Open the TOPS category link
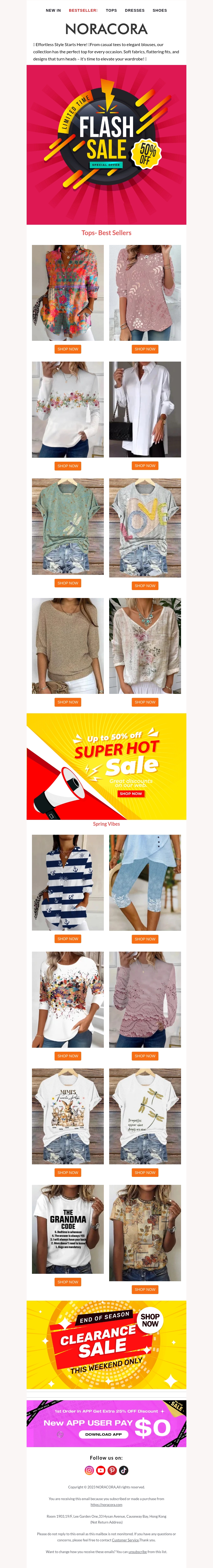Screen dimensions: 213x1568 point(111,10)
